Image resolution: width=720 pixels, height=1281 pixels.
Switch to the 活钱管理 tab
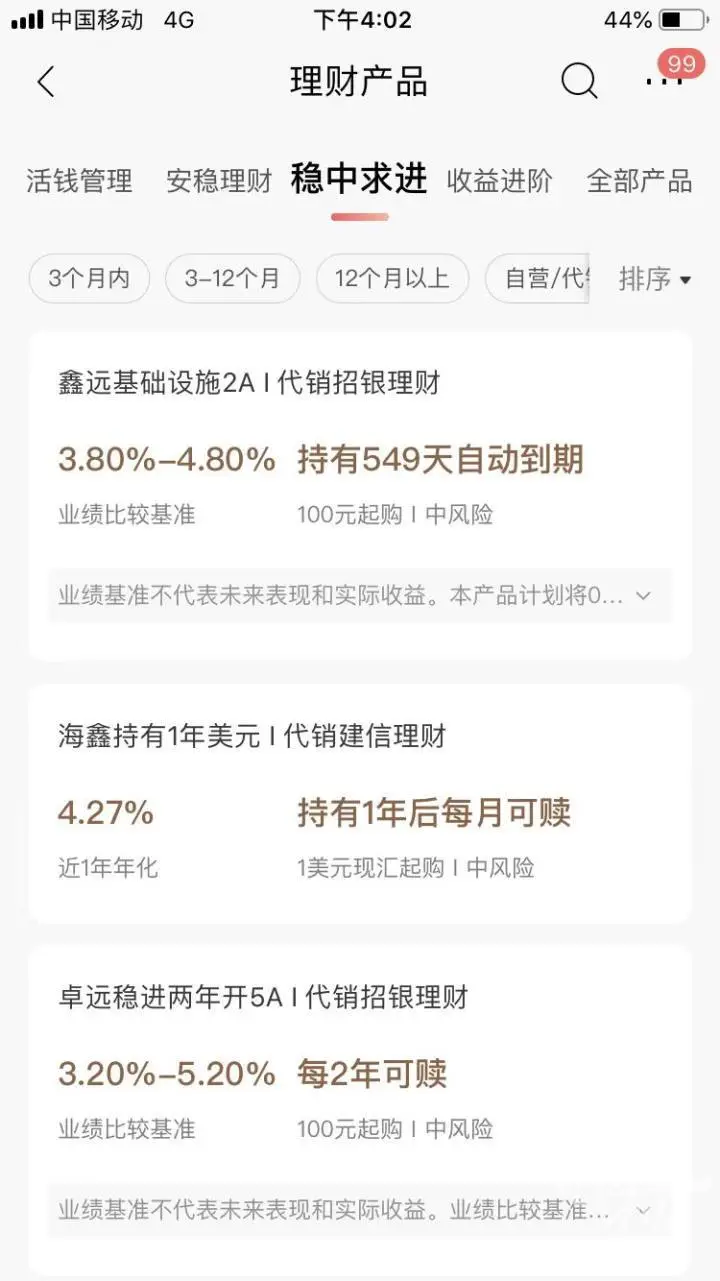coord(79,181)
